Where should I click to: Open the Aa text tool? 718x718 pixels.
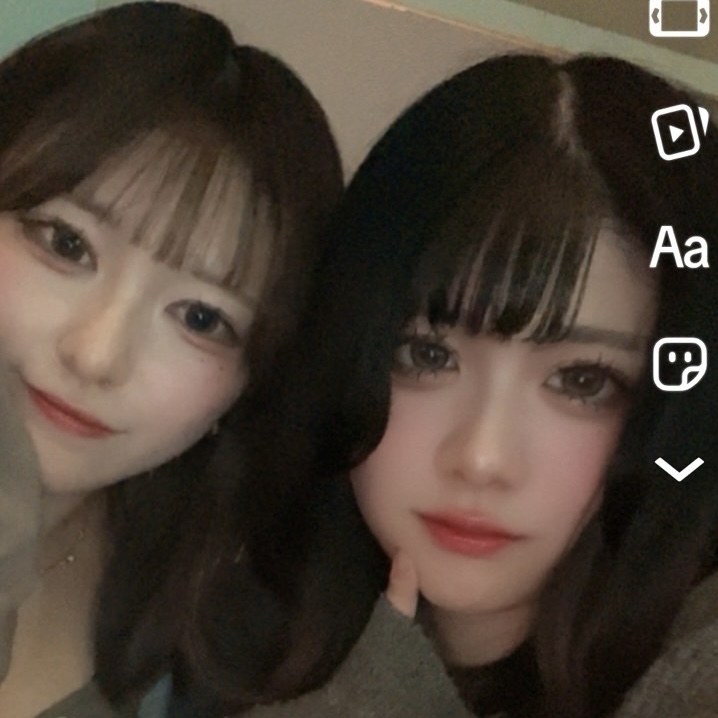coord(679,248)
